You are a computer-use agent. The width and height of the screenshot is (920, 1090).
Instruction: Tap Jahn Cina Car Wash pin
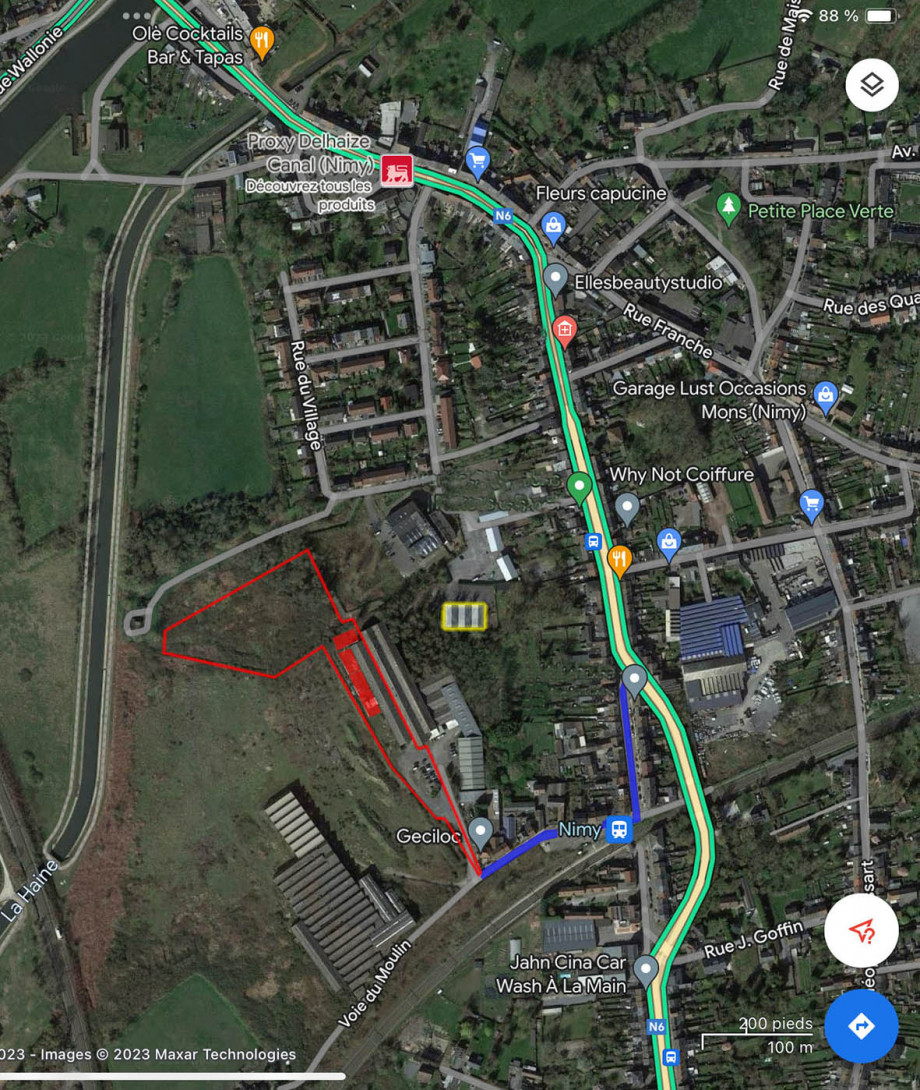(x=646, y=968)
